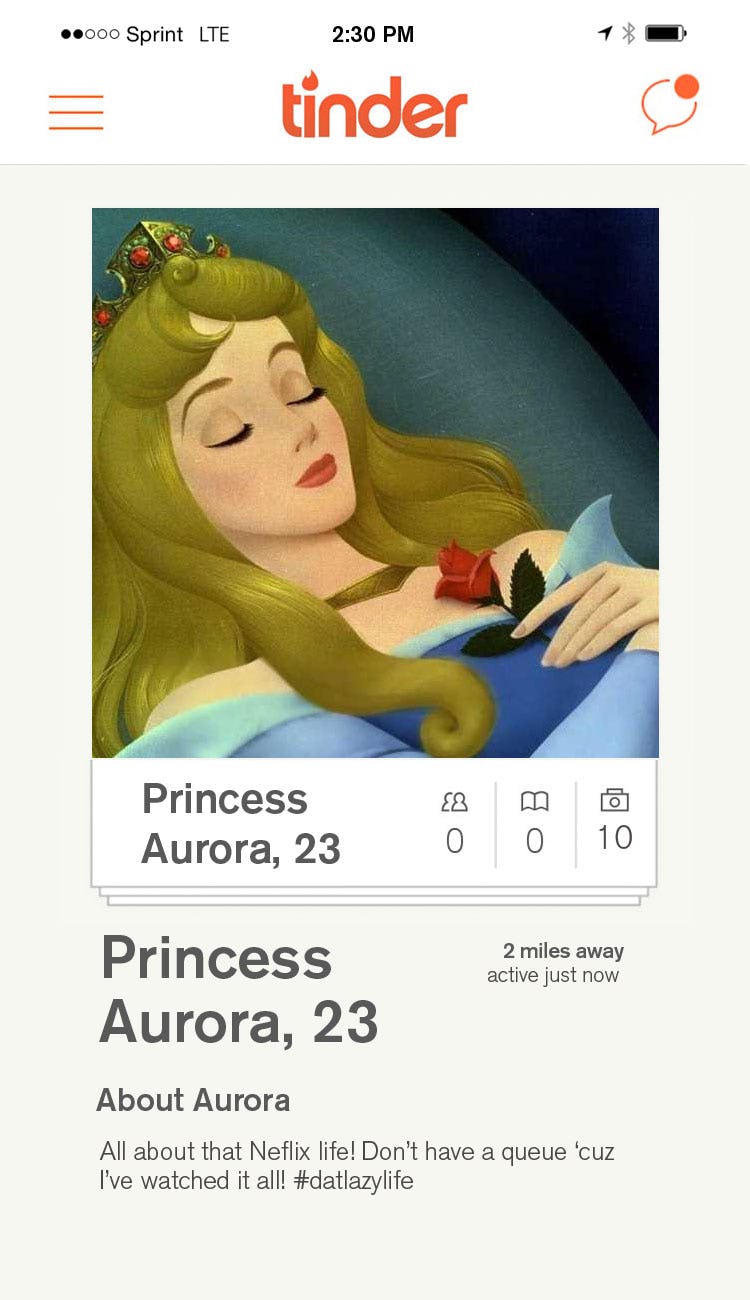
Task: Open photos via the camera icon
Action: point(615,800)
